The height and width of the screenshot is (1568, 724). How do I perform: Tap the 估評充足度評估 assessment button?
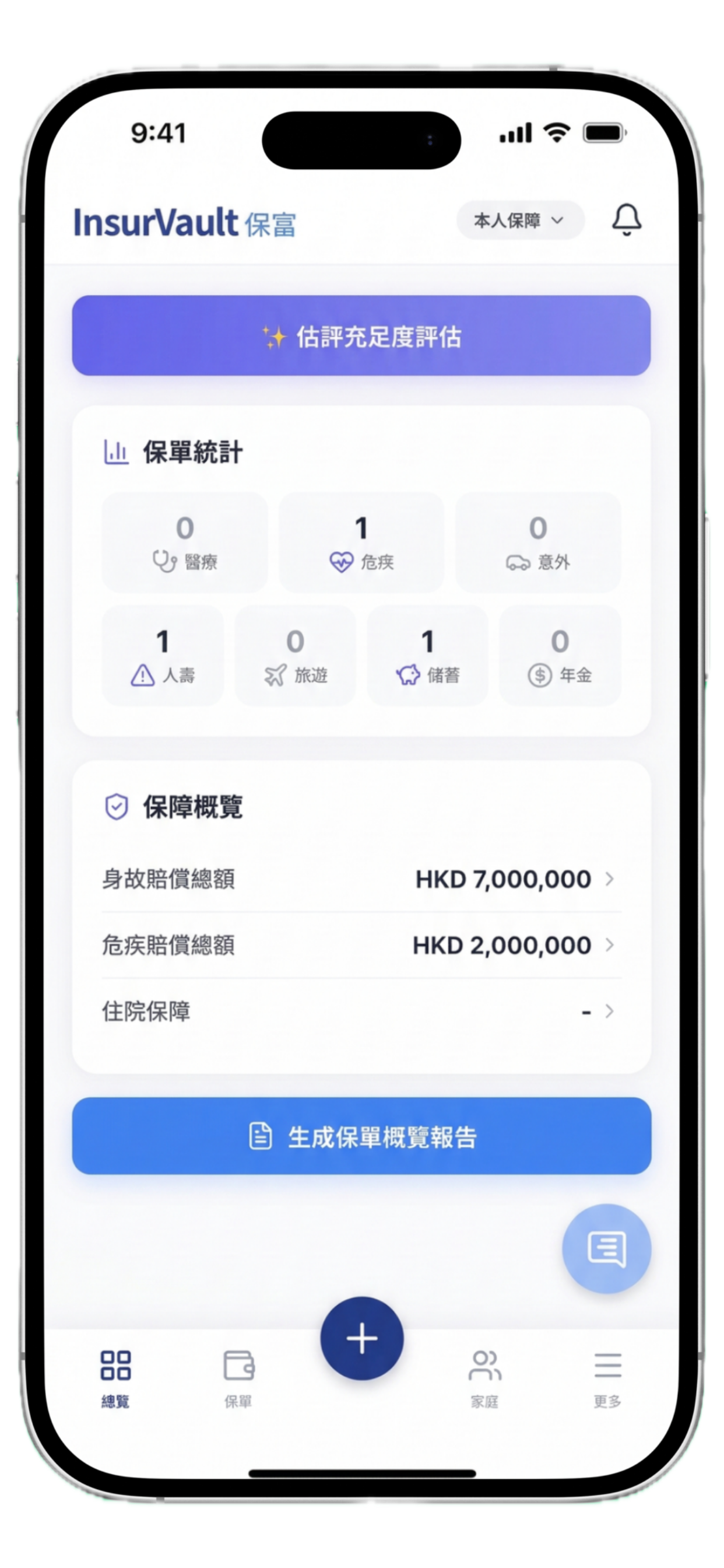pos(362,335)
